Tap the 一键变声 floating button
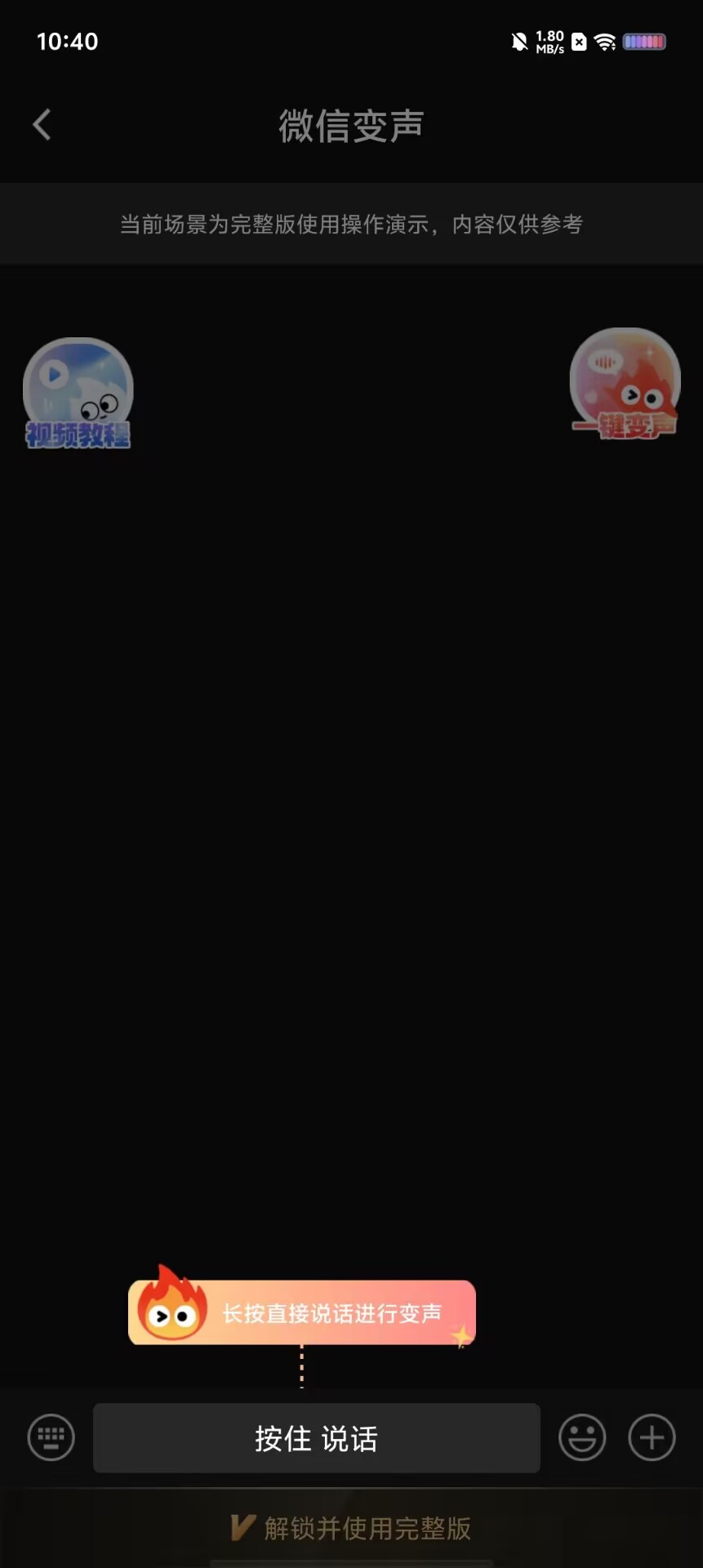Viewport: 703px width, 1568px height. click(x=625, y=384)
